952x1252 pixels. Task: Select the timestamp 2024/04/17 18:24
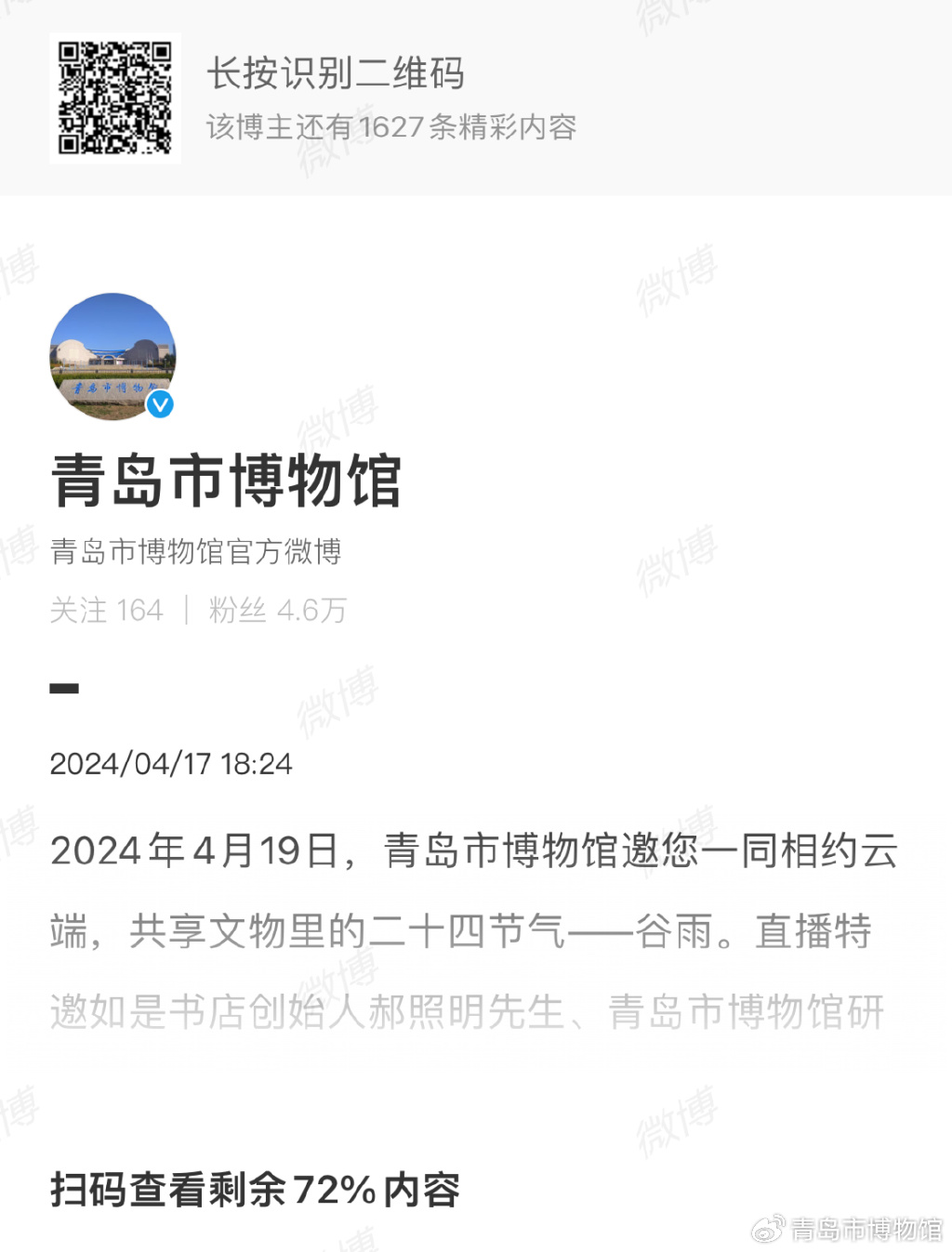(171, 764)
